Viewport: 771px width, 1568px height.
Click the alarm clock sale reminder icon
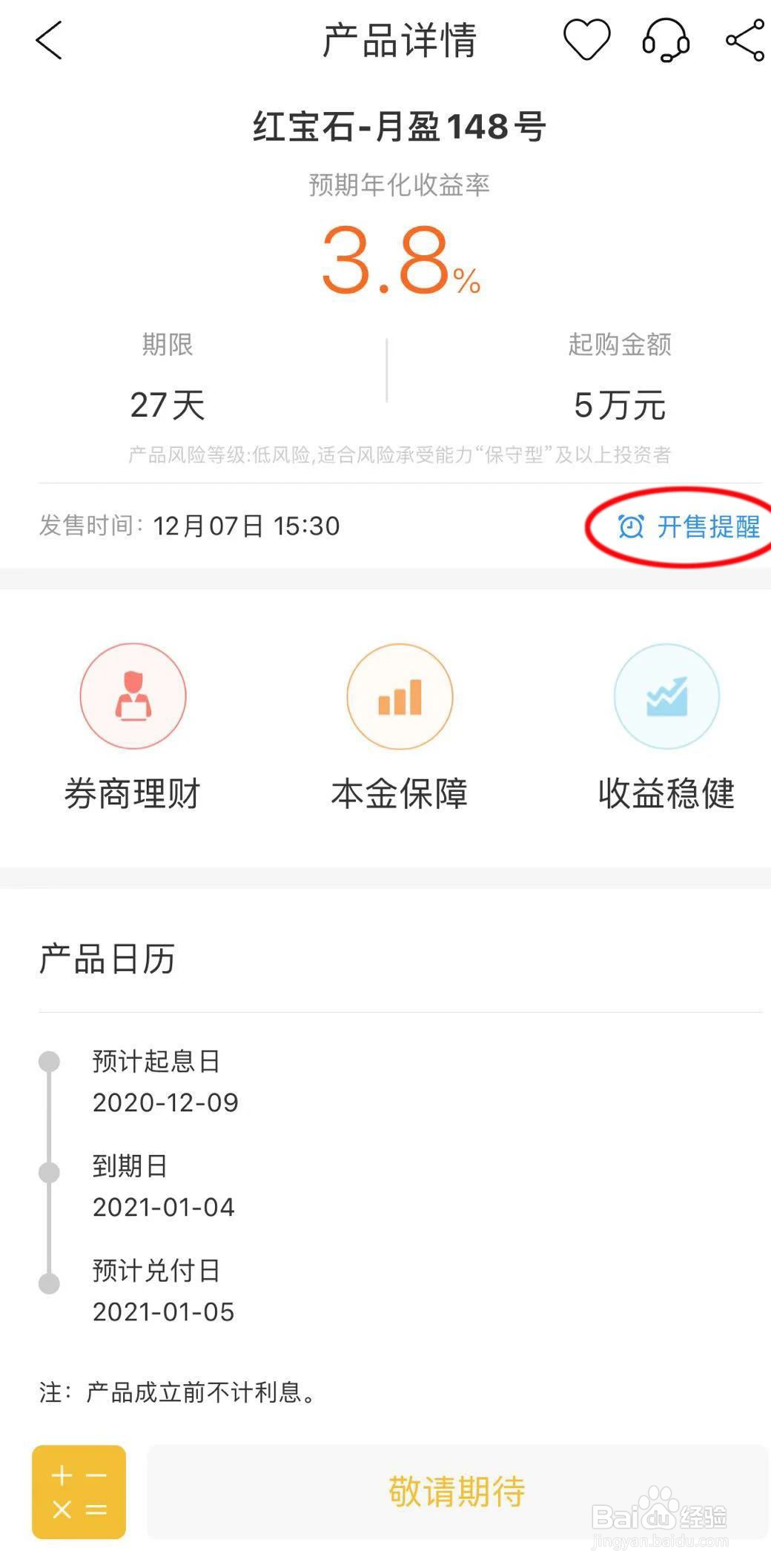pos(629,527)
